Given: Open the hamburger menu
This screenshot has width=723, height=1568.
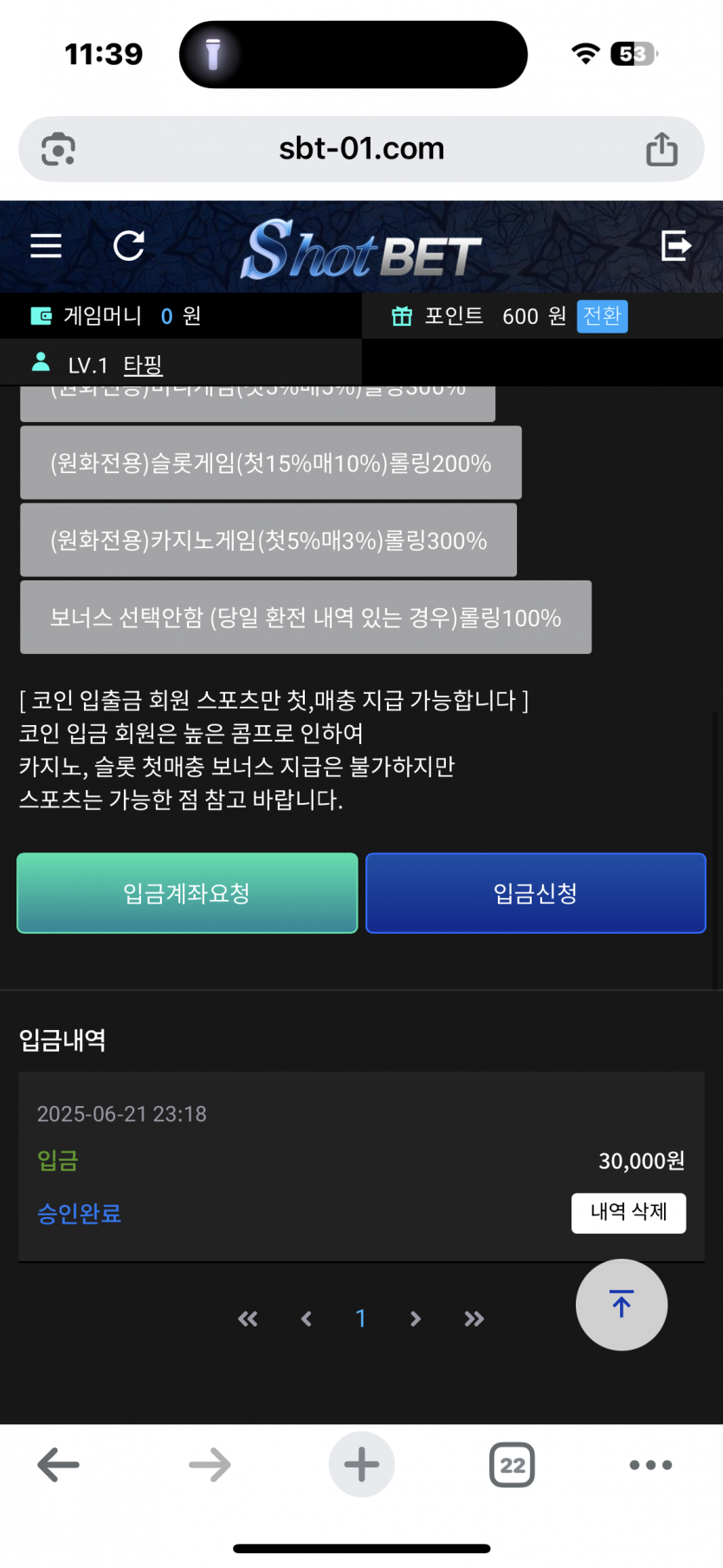Looking at the screenshot, I should click(x=46, y=246).
